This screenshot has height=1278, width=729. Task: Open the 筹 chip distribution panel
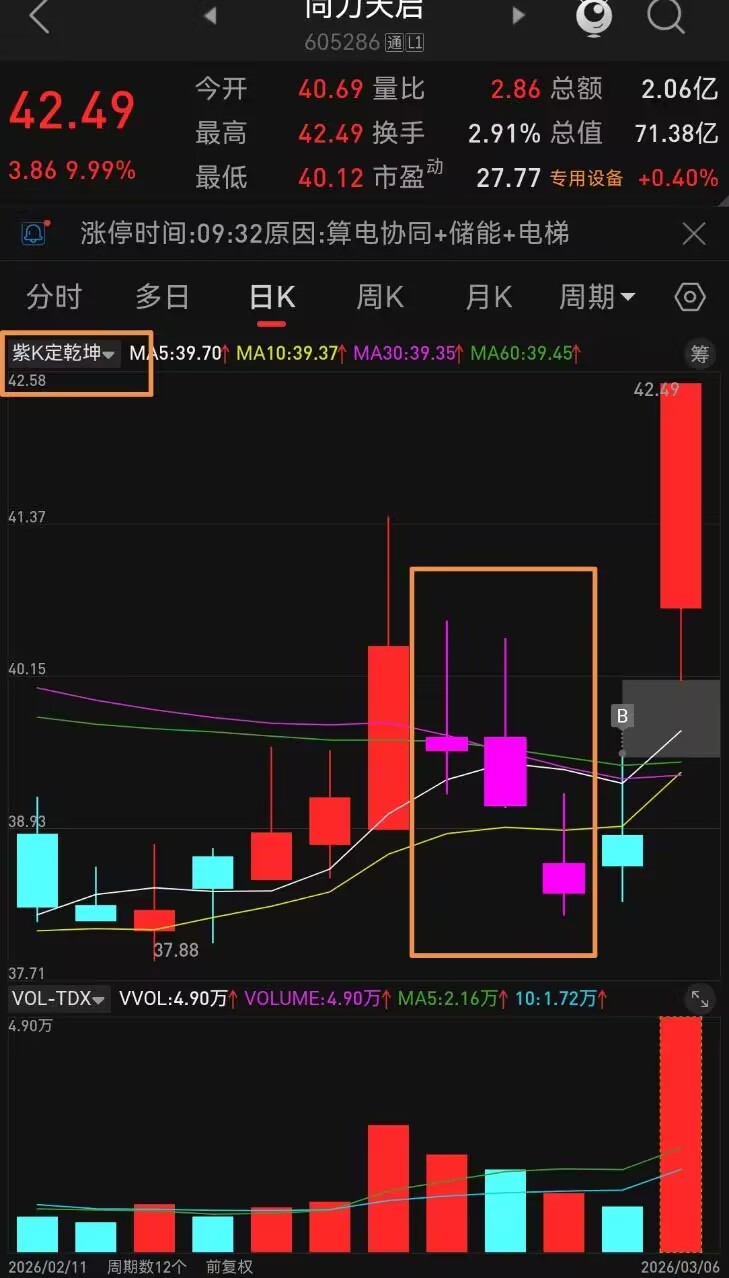(x=700, y=355)
